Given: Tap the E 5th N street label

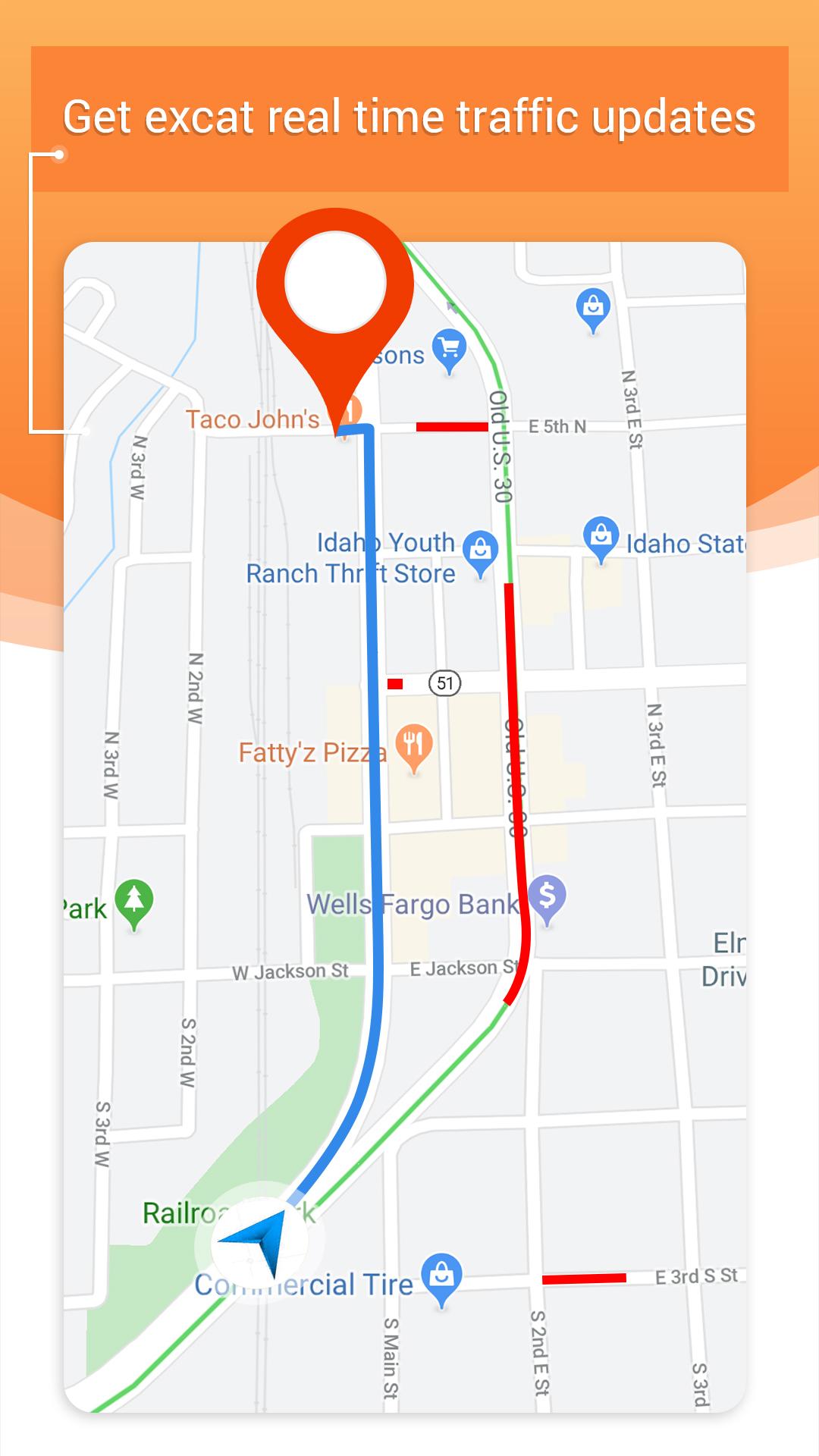Looking at the screenshot, I should click(x=558, y=426).
